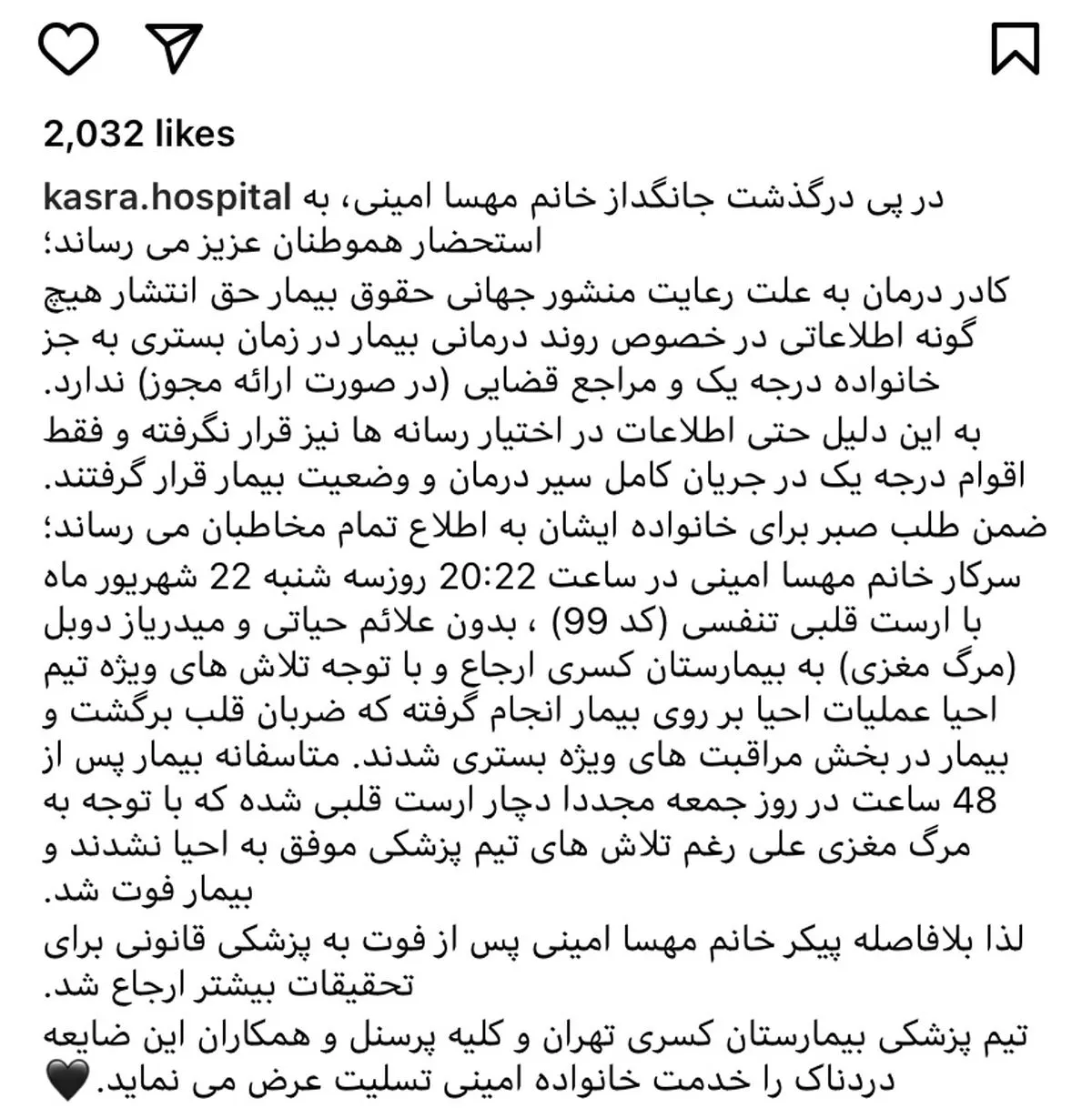Share the post via paper plane icon
This screenshot has height=1108, width=1092.
pos(174,46)
